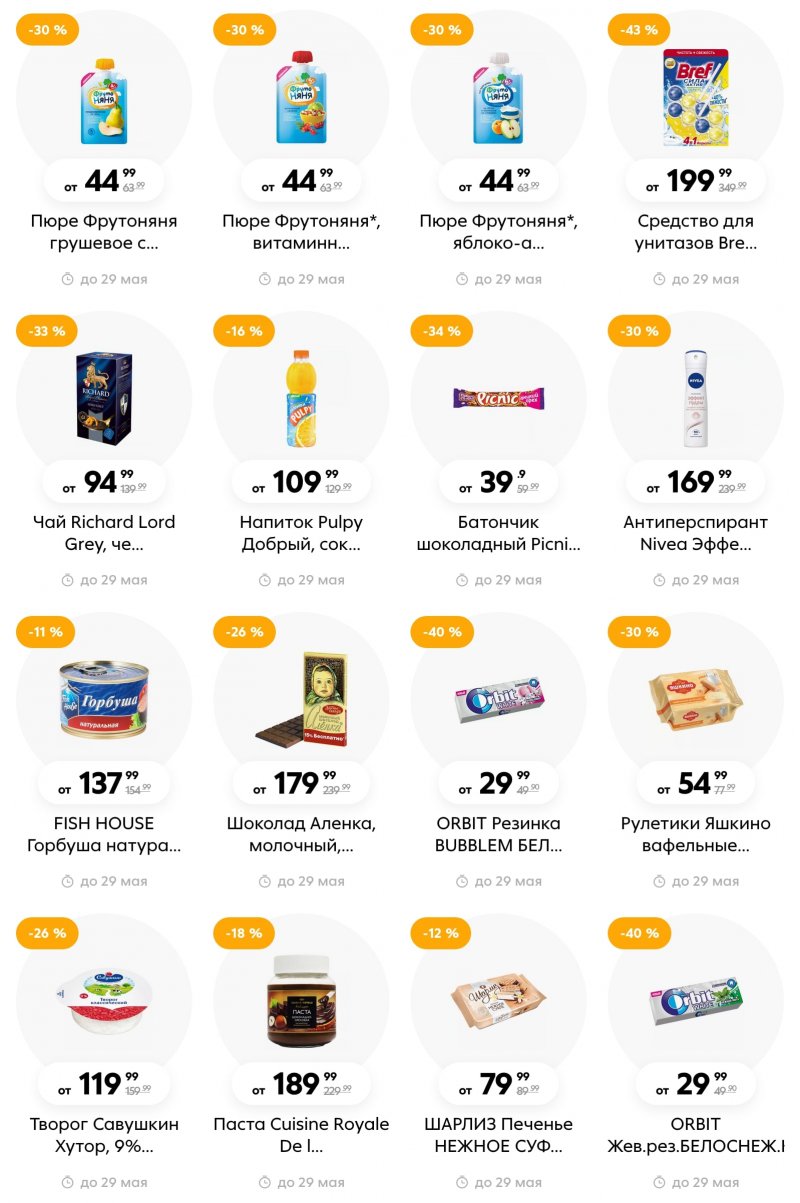Select the Аленка milk chocolate product
This screenshot has height=1203, width=800.
click(x=301, y=700)
